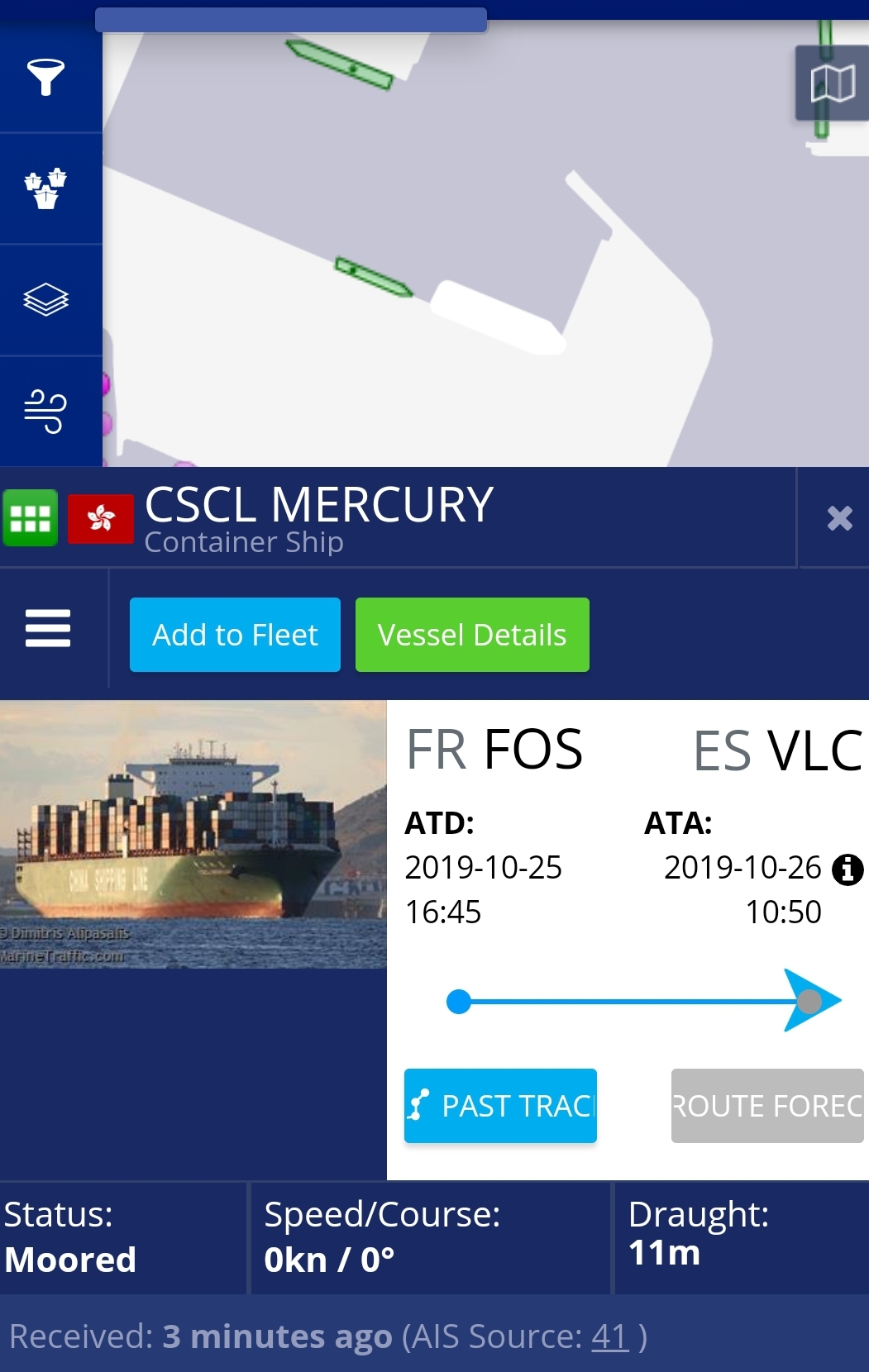Open the vessel filter funnel
869x1372 pixels.
point(45,77)
